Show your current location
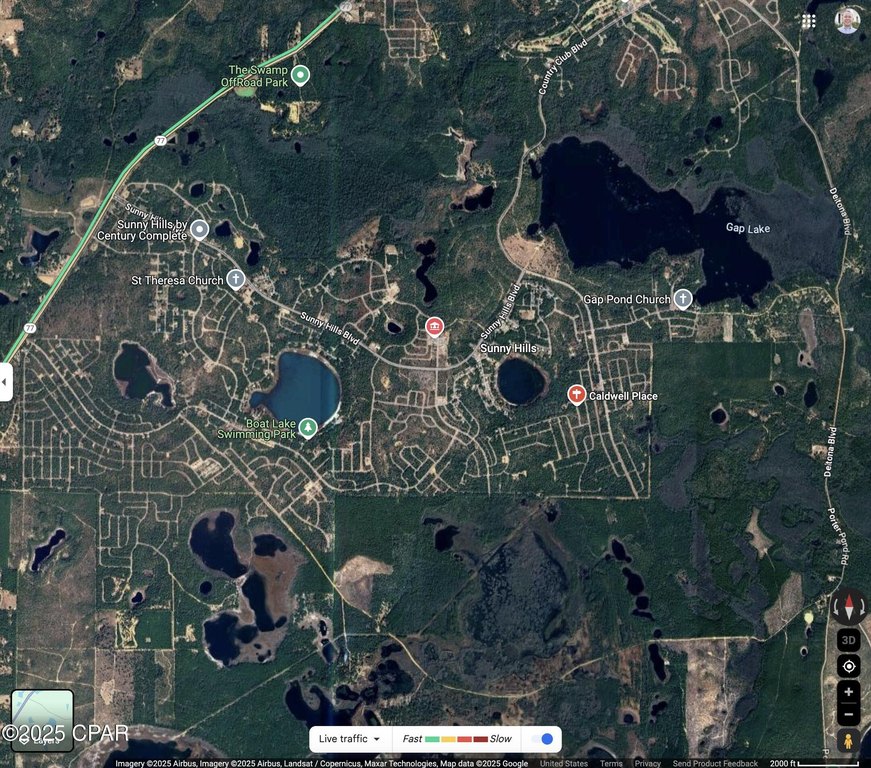Viewport: 871px width, 768px height. (849, 666)
